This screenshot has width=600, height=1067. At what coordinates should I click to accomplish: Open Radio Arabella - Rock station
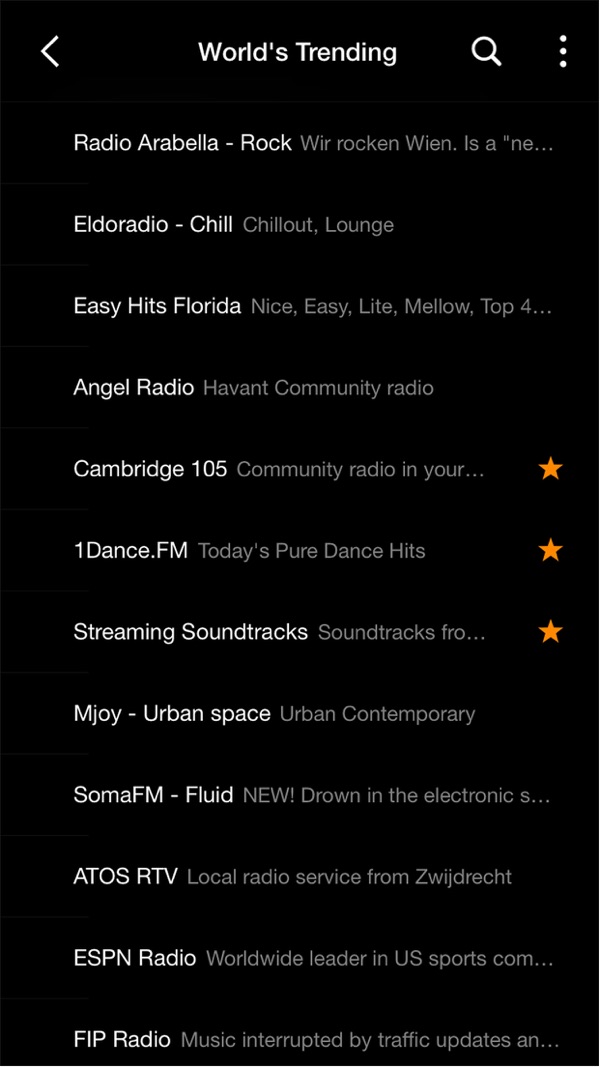[x=300, y=143]
